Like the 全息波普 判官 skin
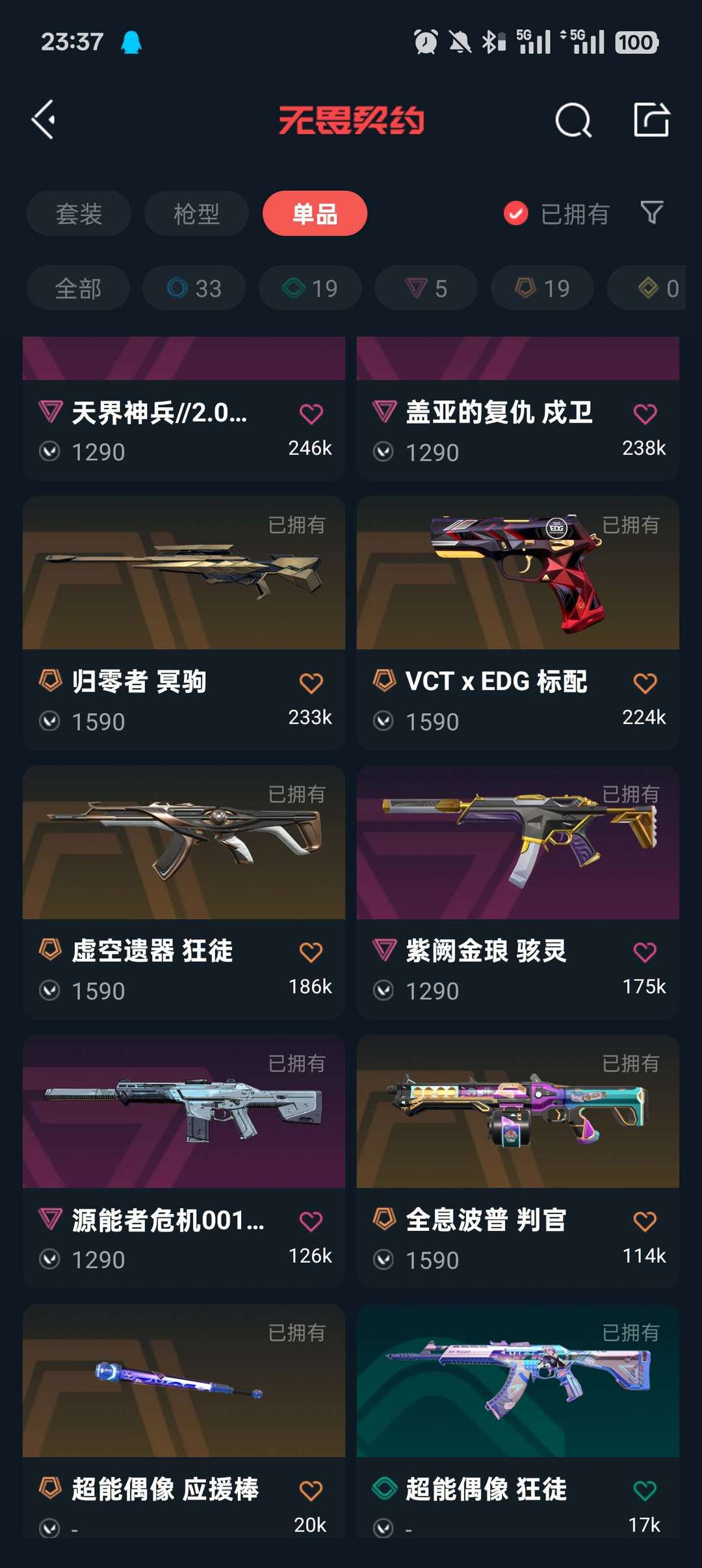Screen dimensions: 702x1568 (645, 1222)
